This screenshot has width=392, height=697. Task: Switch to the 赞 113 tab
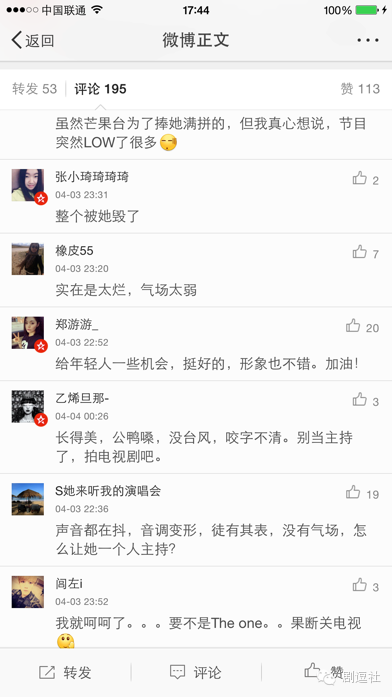coord(360,89)
